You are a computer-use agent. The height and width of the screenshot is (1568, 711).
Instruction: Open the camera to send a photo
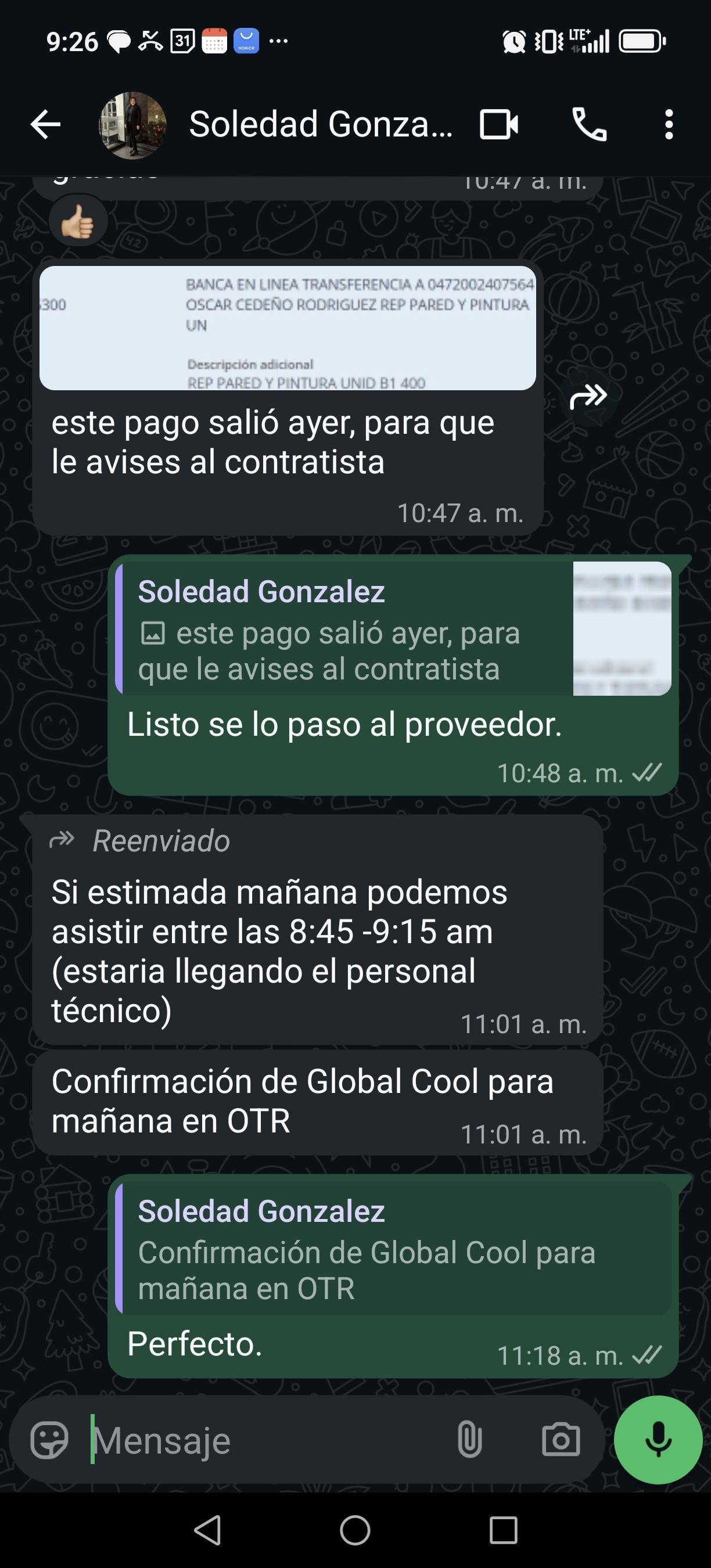click(x=561, y=1440)
